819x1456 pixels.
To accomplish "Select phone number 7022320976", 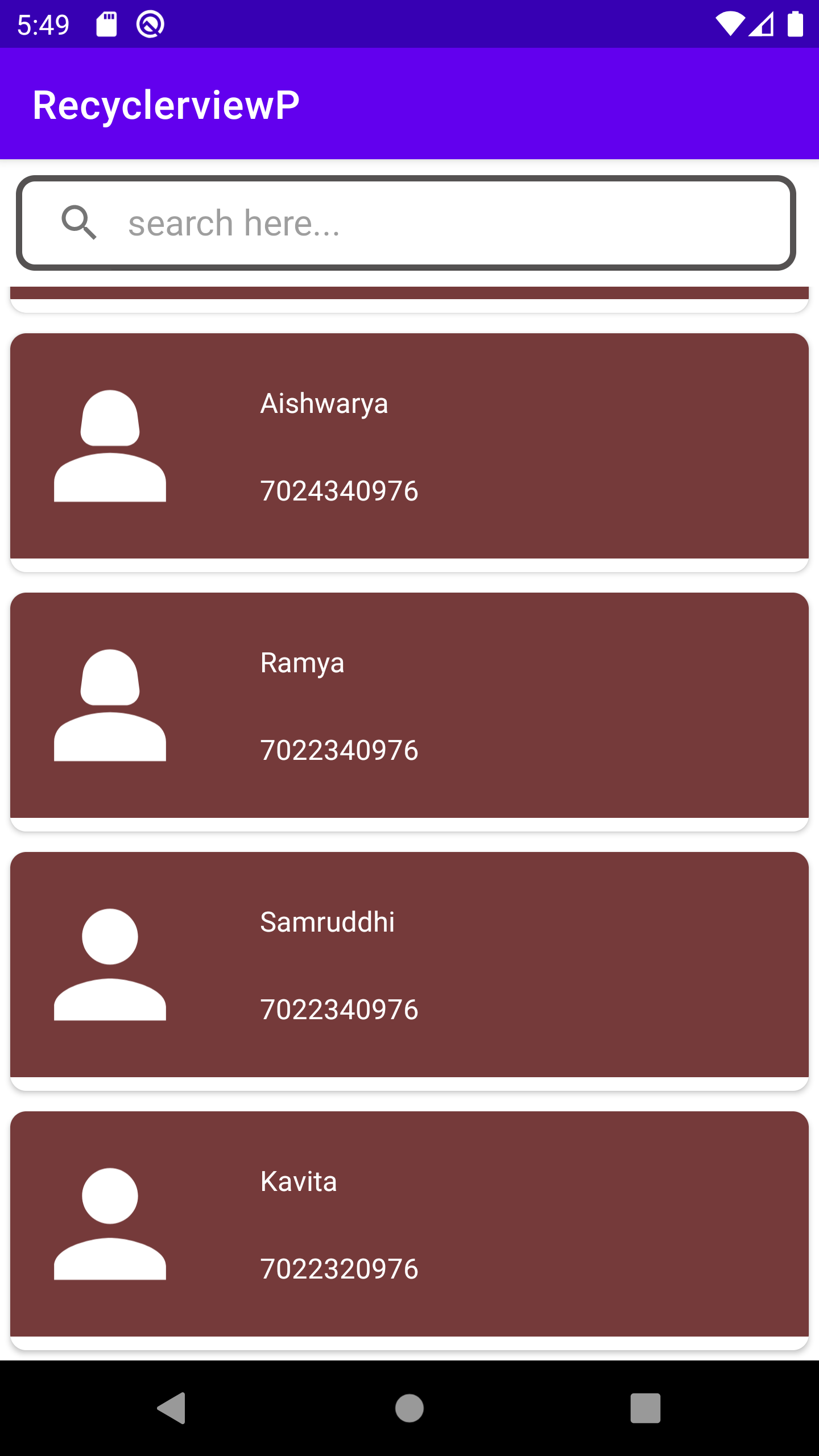I will click(x=339, y=1269).
